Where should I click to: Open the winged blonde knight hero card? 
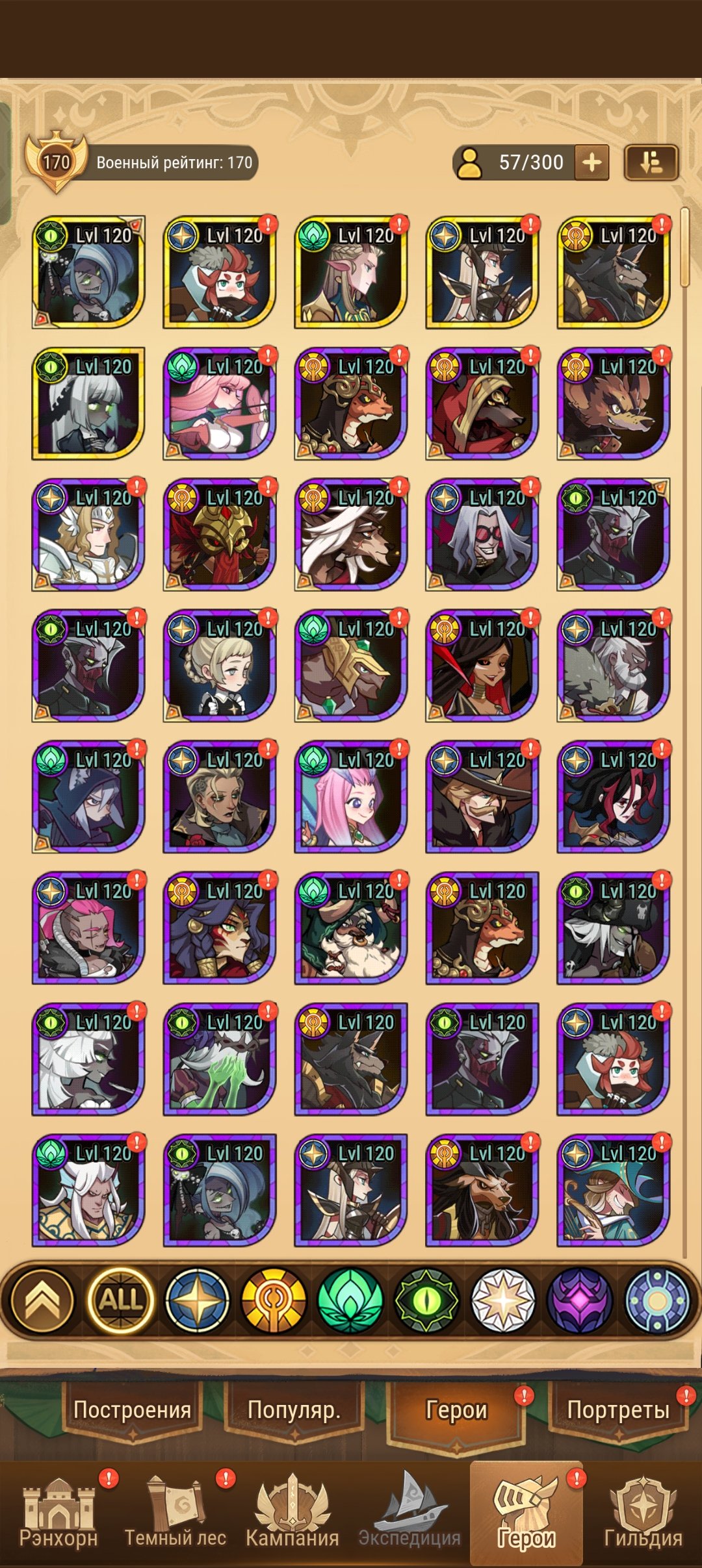click(88, 535)
